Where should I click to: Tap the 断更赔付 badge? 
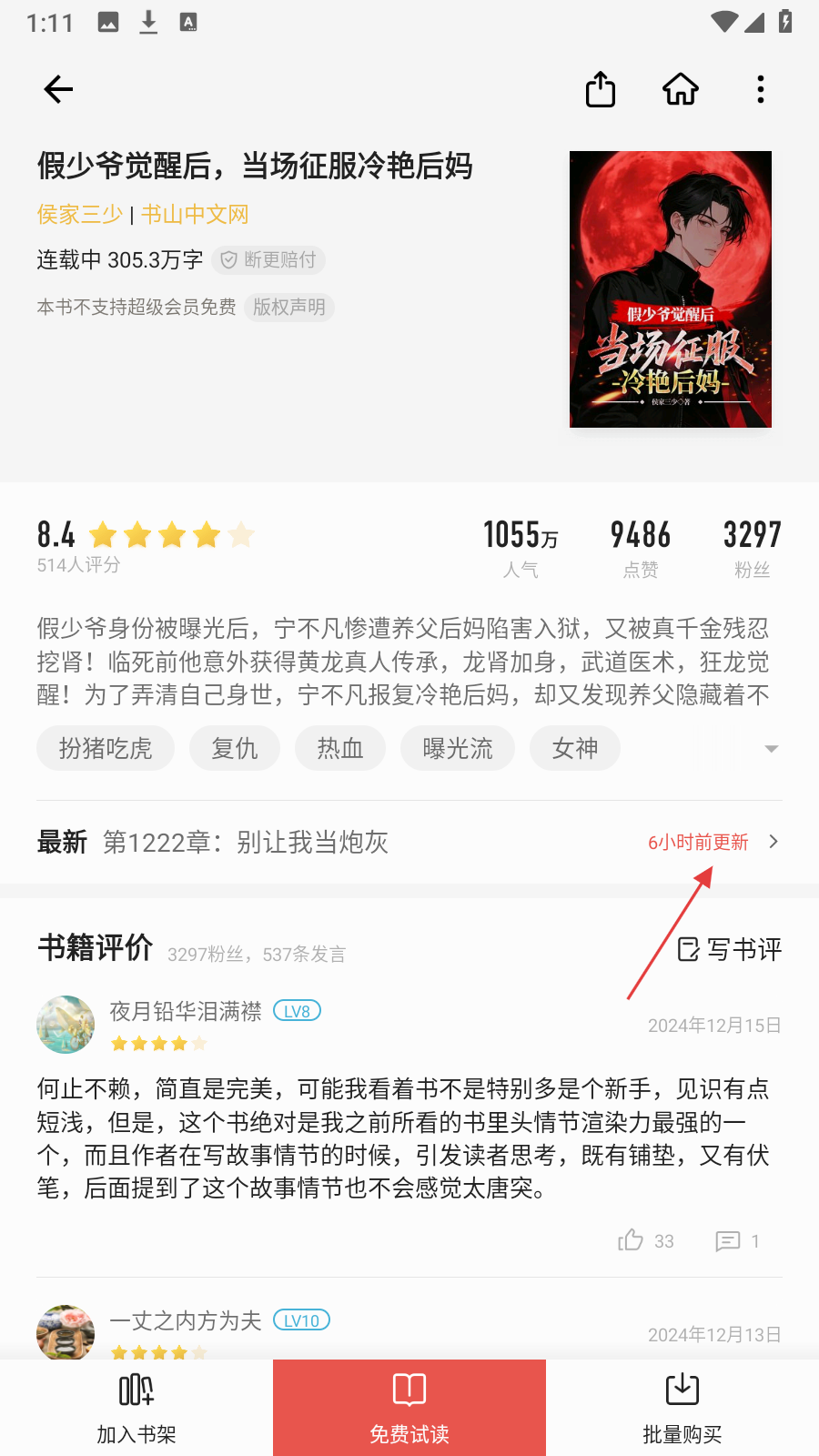(x=268, y=260)
